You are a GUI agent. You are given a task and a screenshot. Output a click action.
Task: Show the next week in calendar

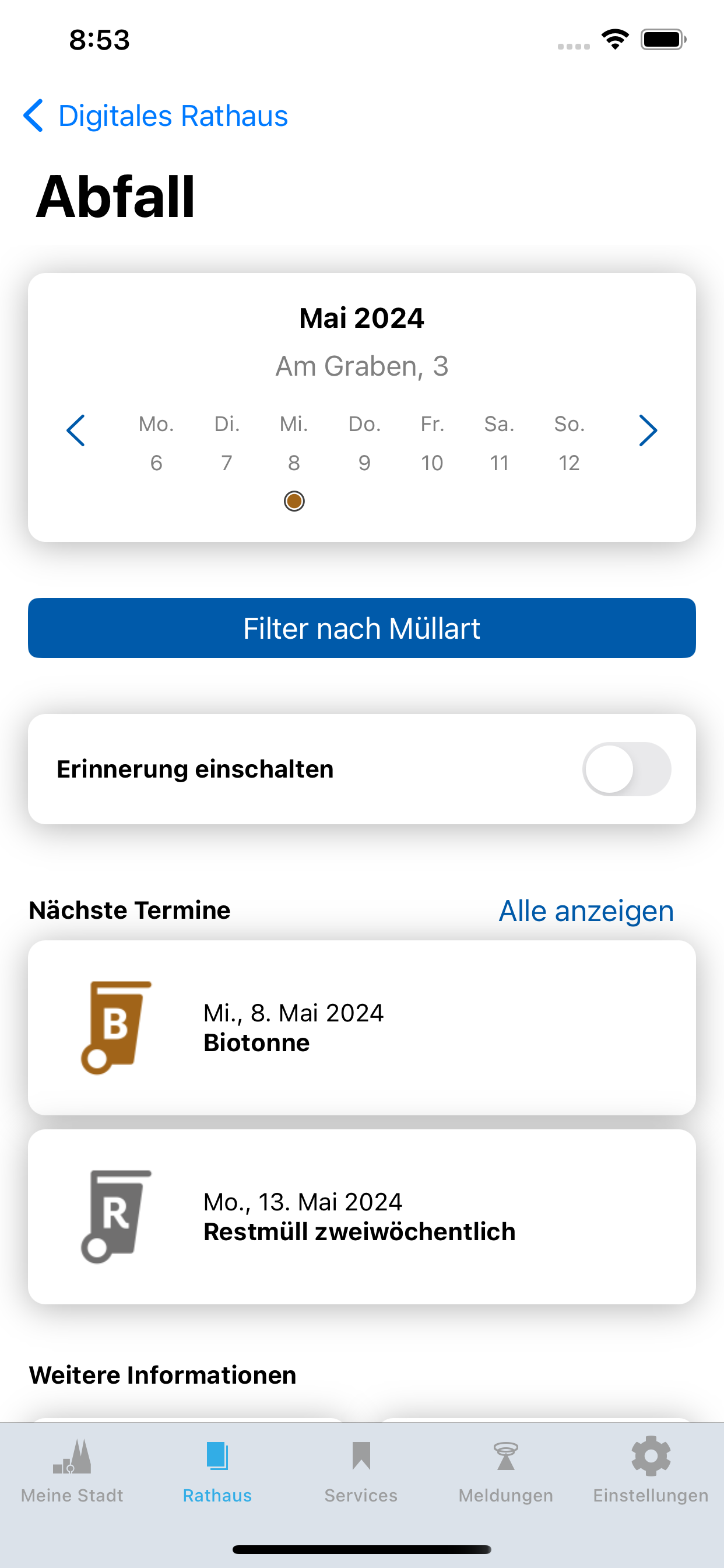point(648,430)
